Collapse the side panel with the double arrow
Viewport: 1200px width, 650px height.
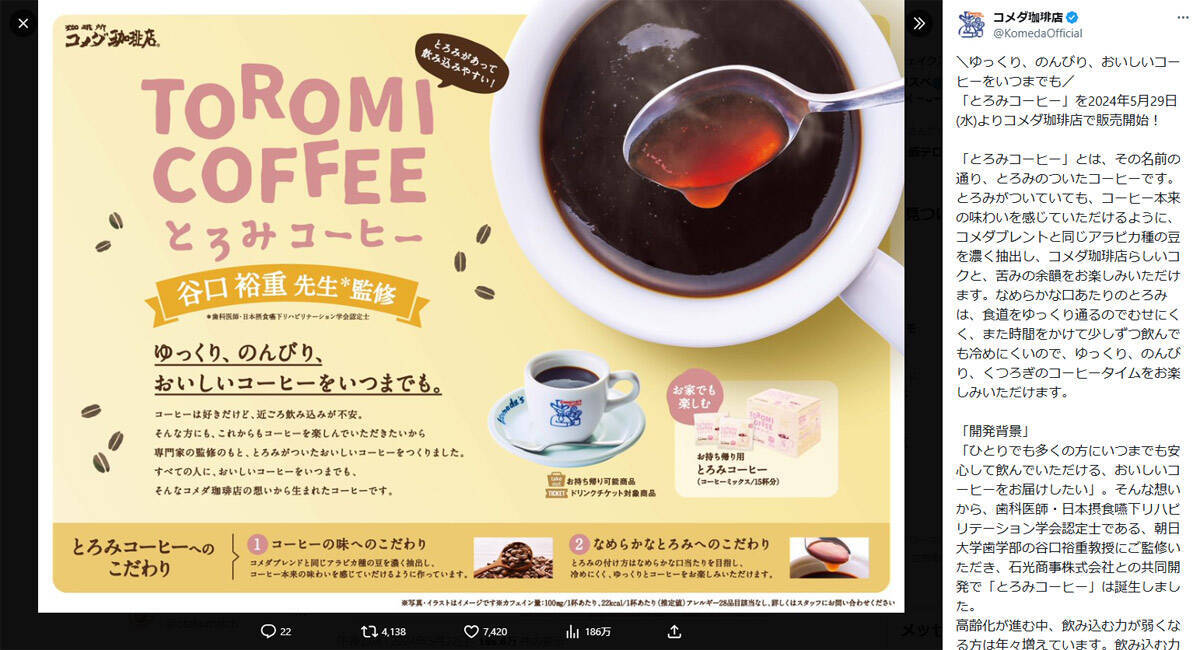[x=919, y=22]
